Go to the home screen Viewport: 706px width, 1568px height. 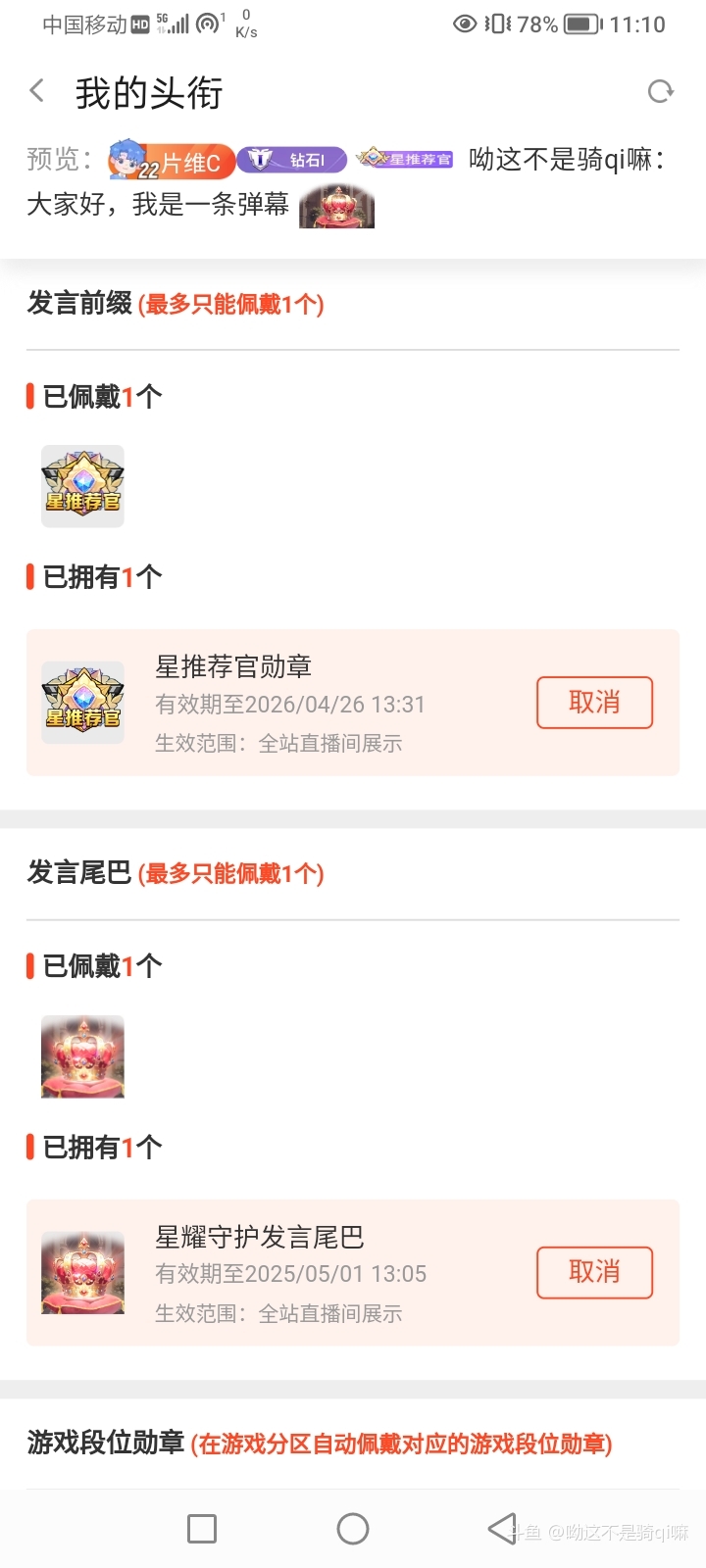(353, 1529)
